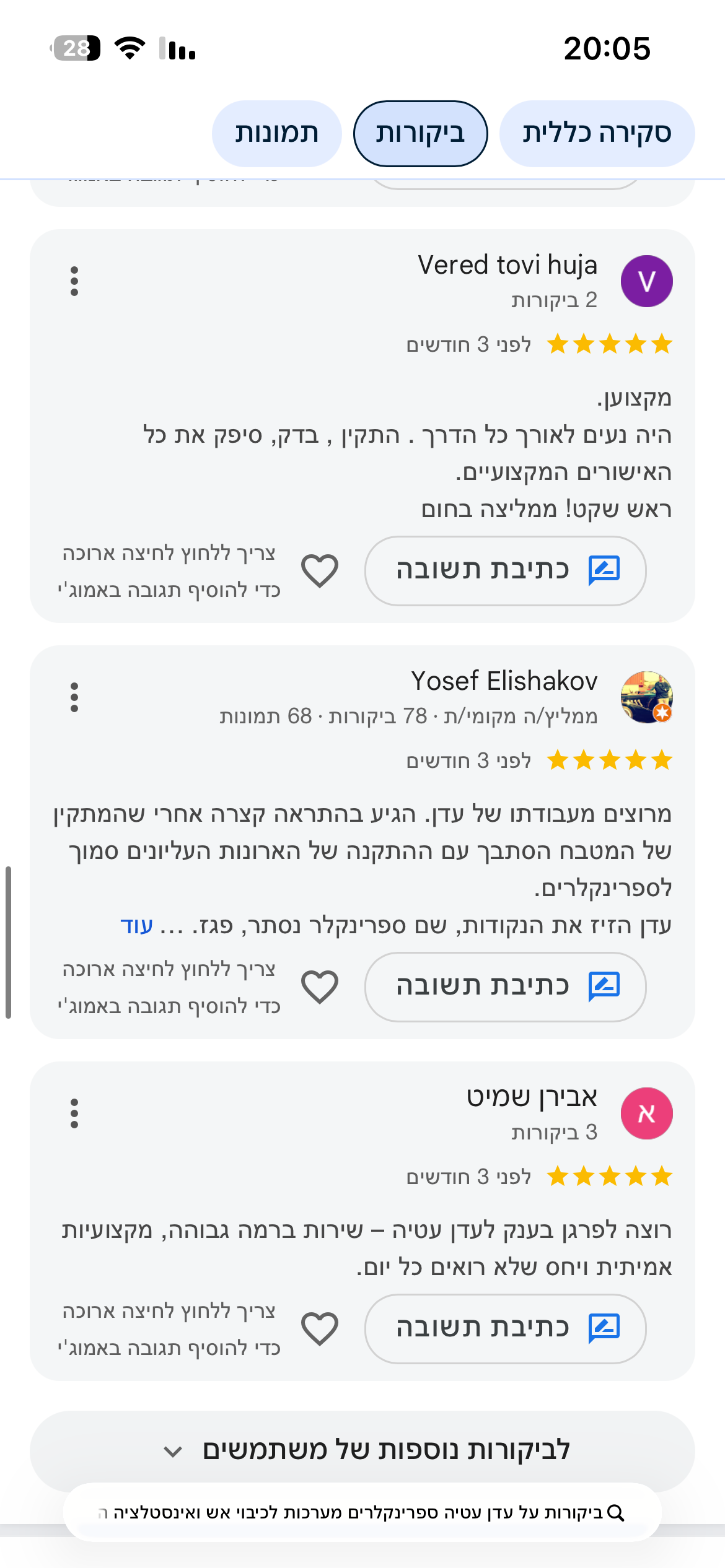The width and height of the screenshot is (725, 1568).
Task: Tap the search field at the bottom
Action: pos(362,1512)
